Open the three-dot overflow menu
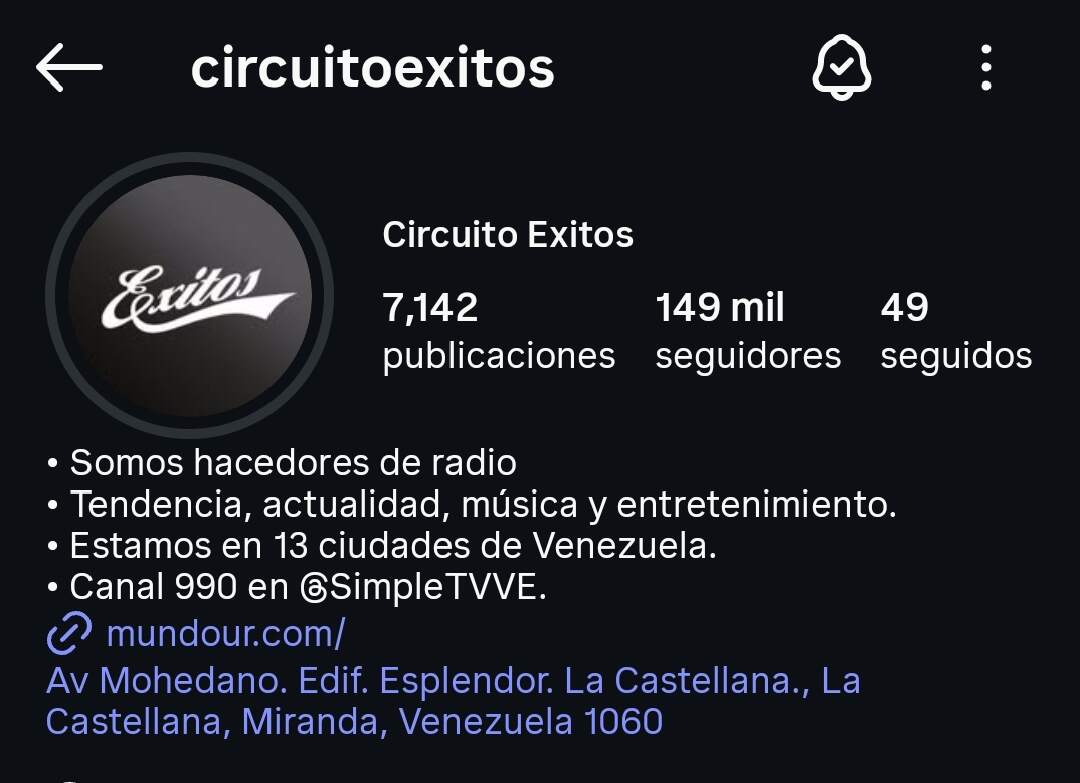 coord(986,69)
